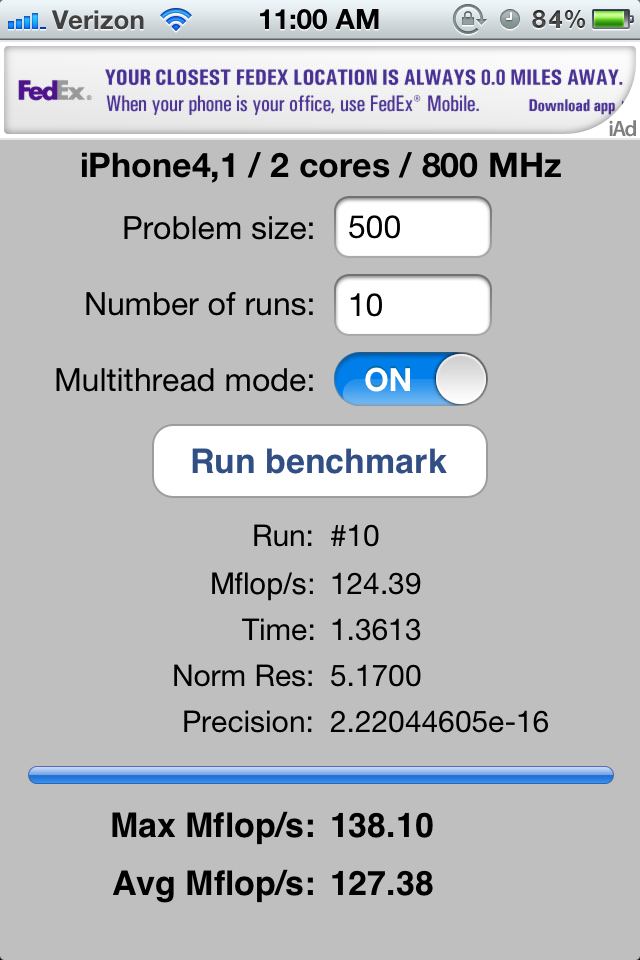Viewport: 640px width, 960px height.
Task: Open the FedEx Mobile ad banner
Action: tap(320, 91)
